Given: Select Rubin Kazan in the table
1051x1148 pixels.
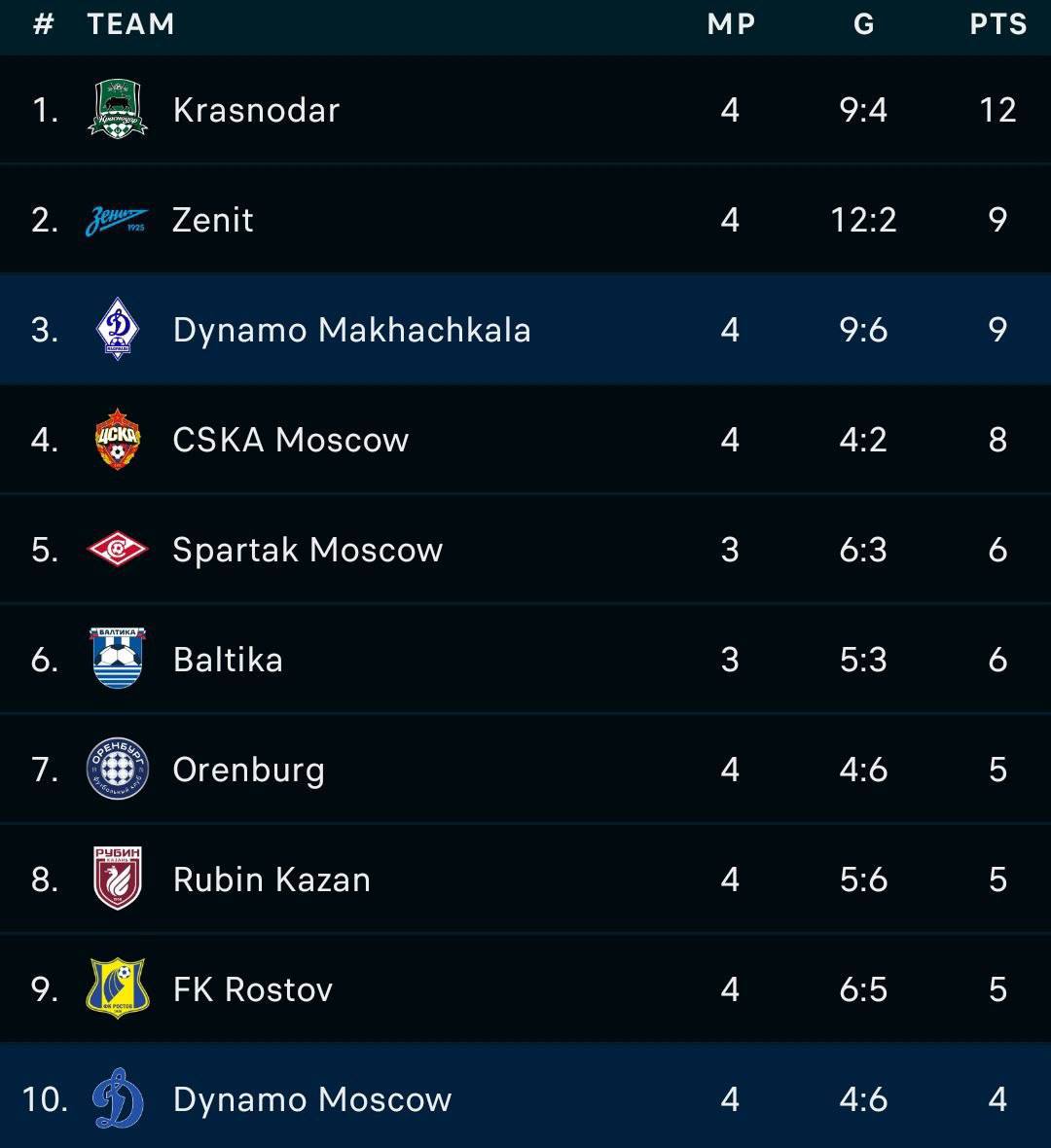Looking at the screenshot, I should (525, 879).
